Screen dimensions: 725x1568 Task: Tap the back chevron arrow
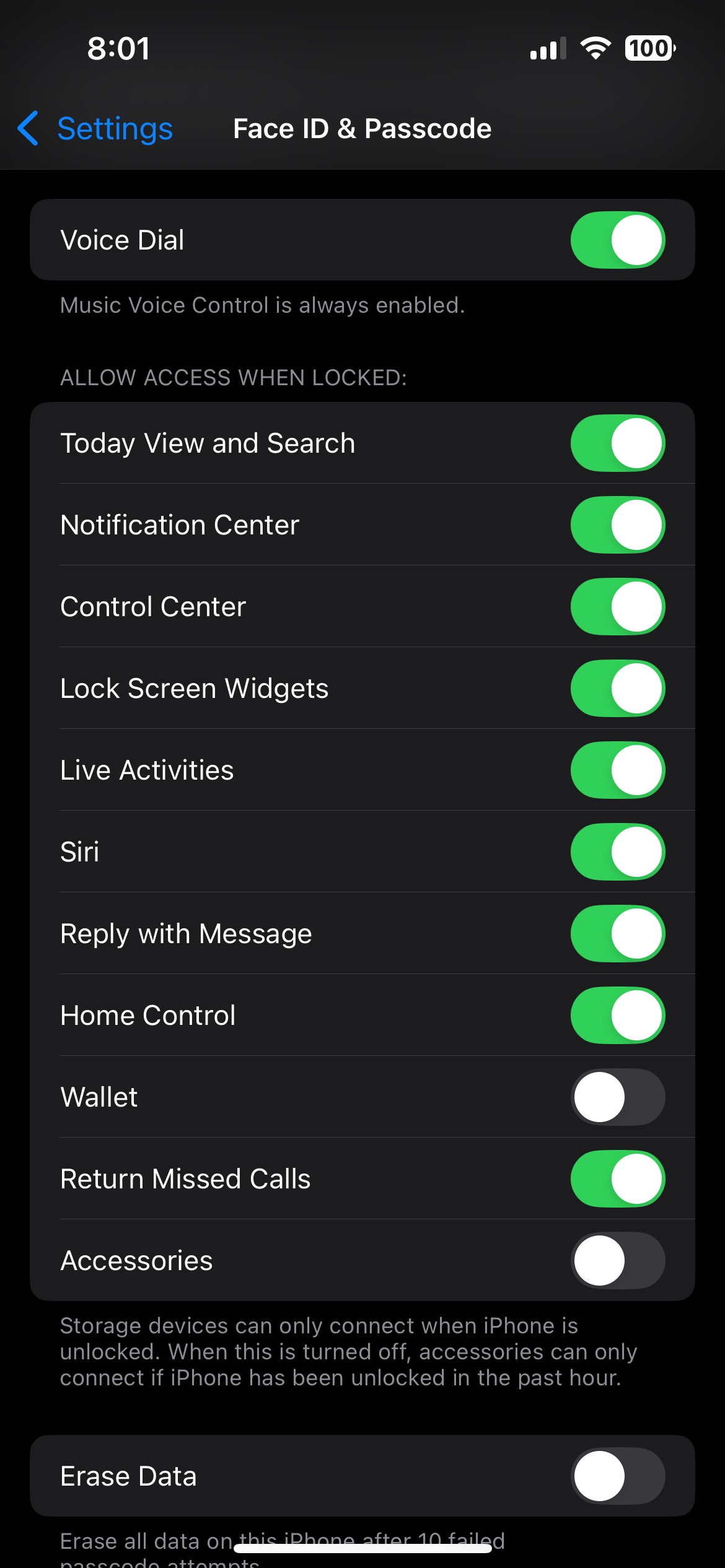(x=27, y=128)
